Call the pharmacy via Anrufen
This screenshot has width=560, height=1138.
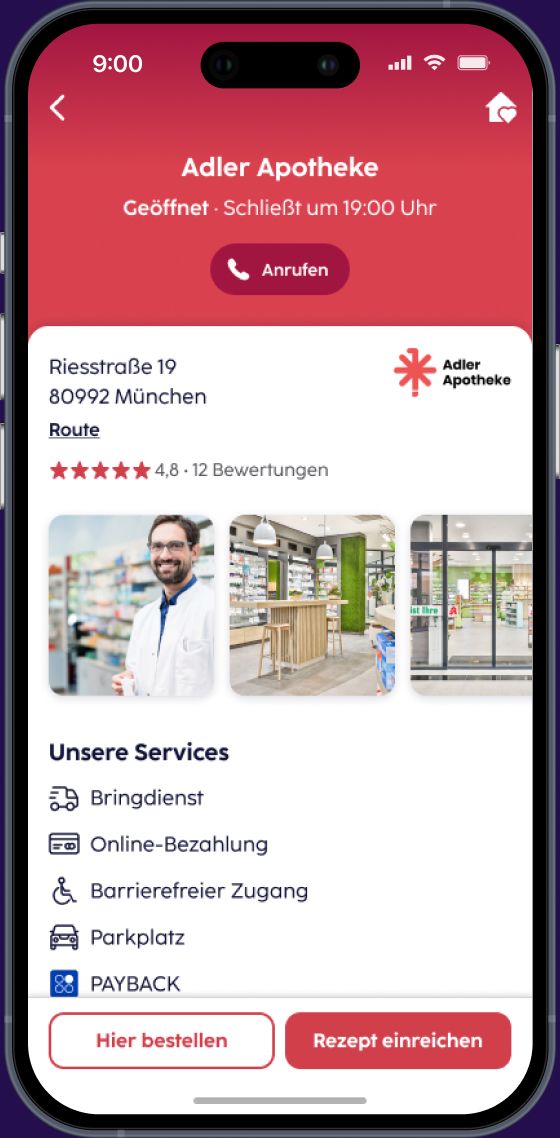tap(280, 270)
